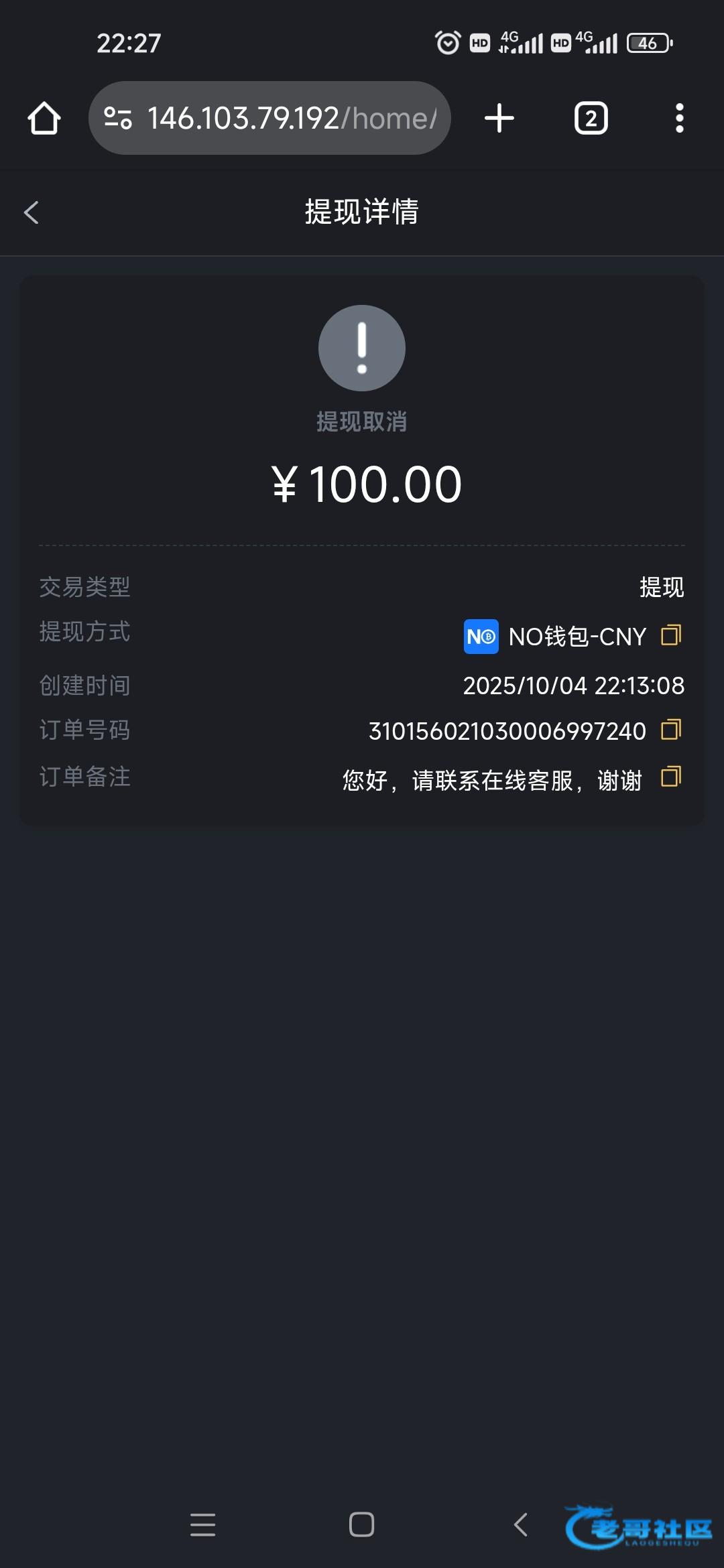
Task: Copy the order number 订单号码
Action: coord(671,730)
